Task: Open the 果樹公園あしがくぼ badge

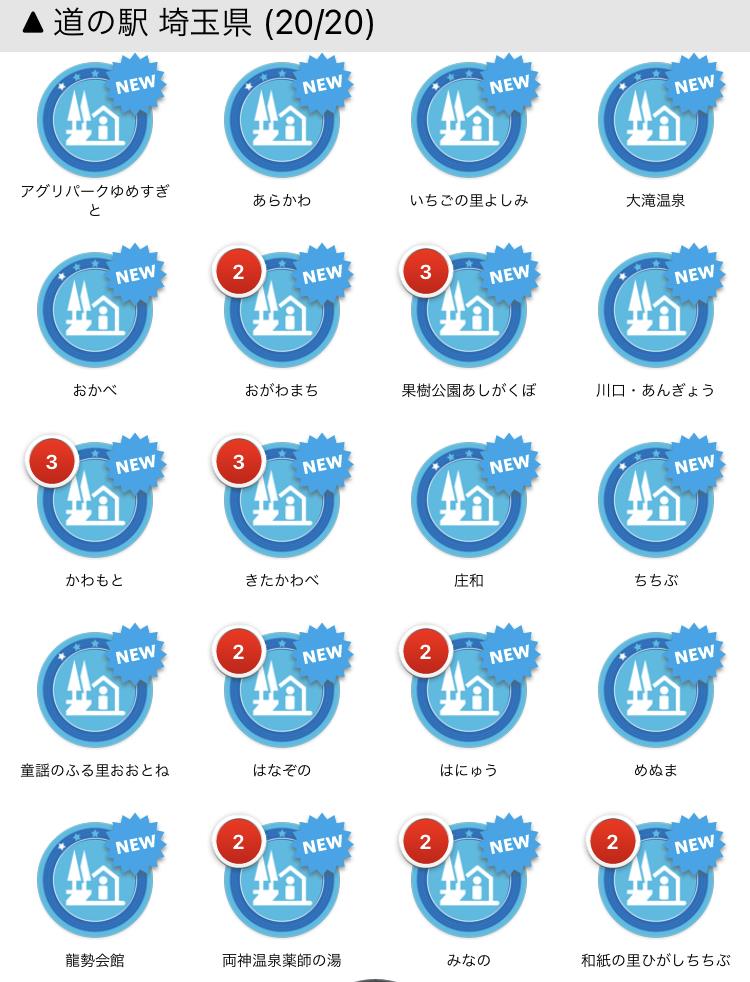Action: click(x=469, y=310)
